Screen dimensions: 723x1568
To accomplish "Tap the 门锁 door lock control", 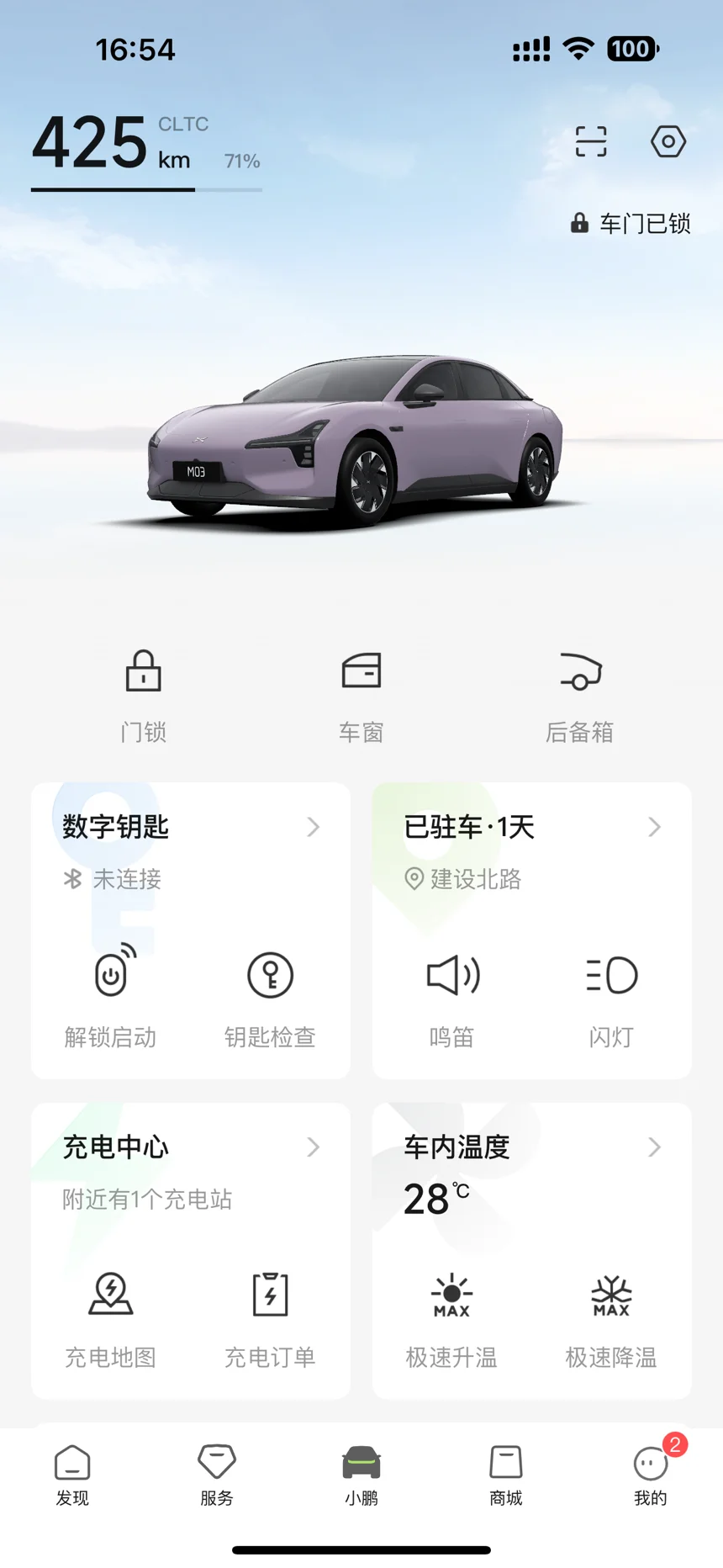I will pyautogui.click(x=144, y=694).
